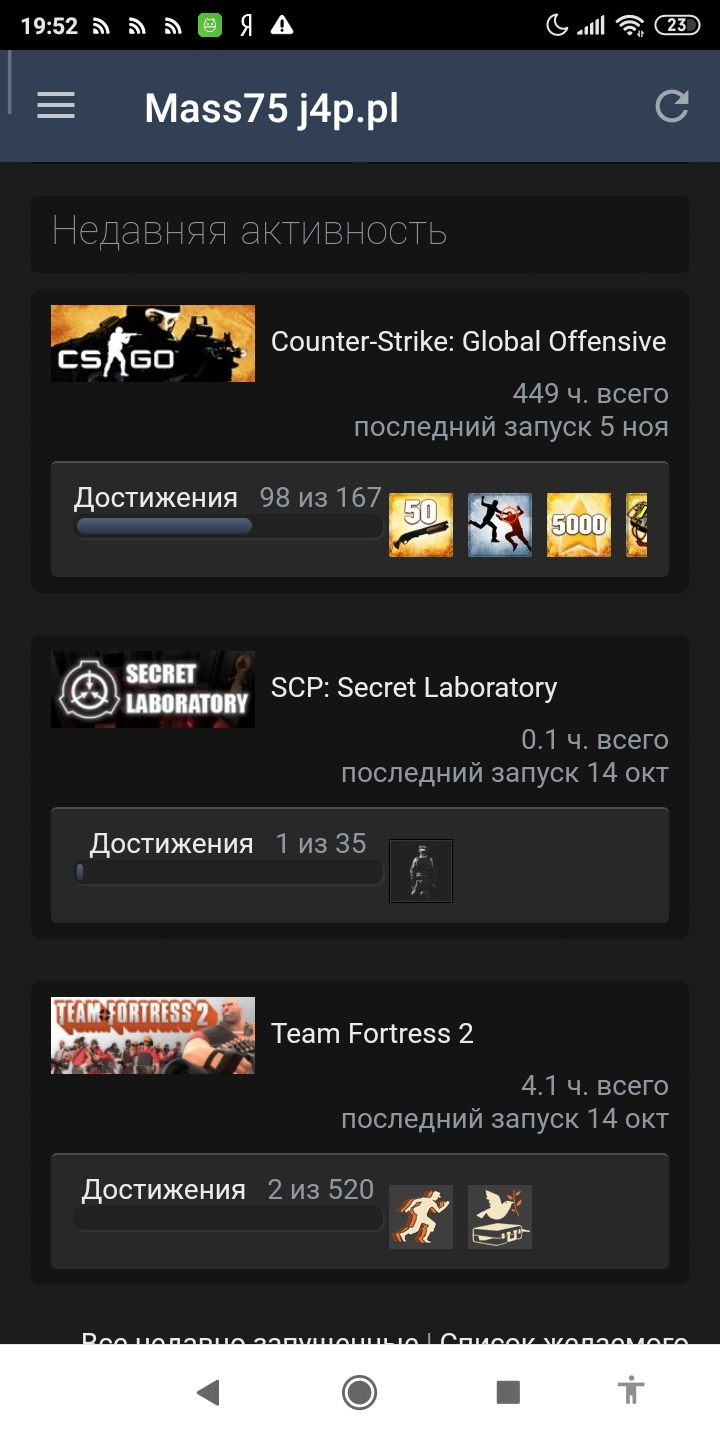Open the Team Fortress 2 banner

tap(153, 1035)
